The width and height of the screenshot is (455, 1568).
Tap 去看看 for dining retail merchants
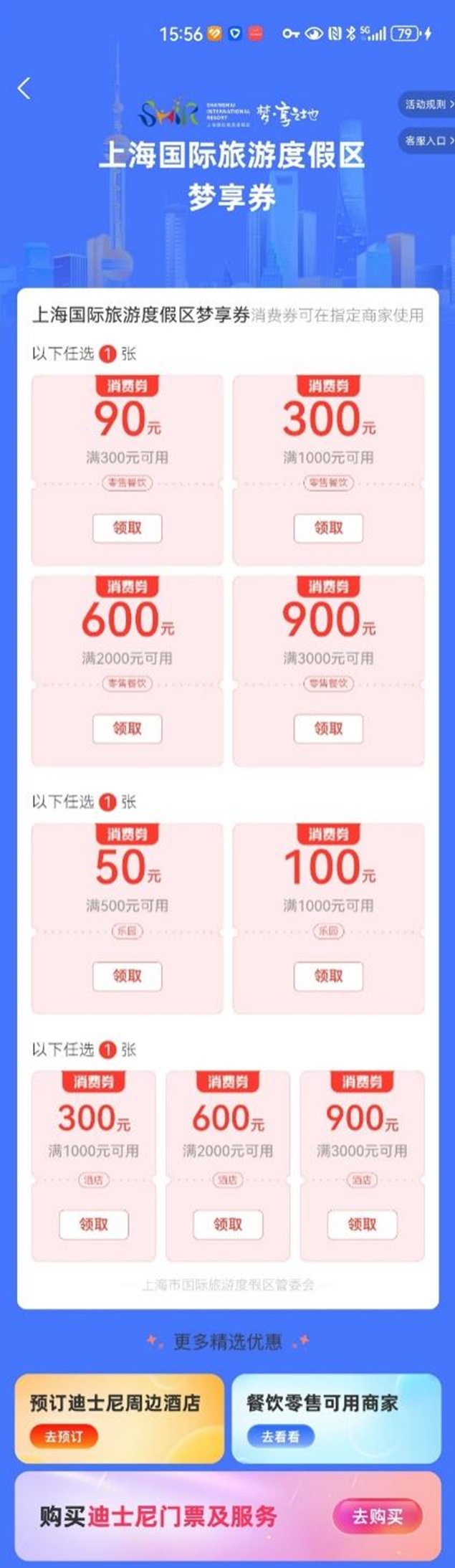(279, 1436)
